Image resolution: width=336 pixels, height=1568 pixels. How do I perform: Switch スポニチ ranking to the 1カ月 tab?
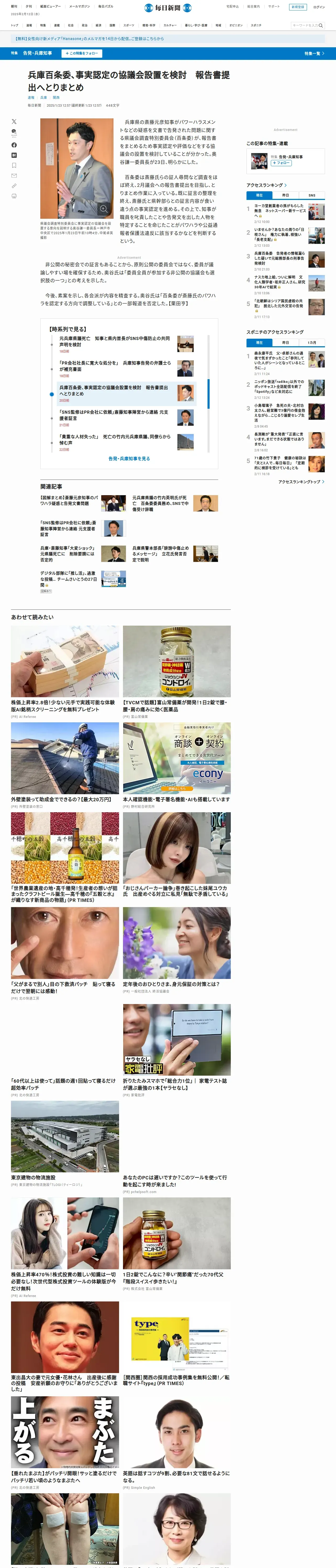click(312, 343)
